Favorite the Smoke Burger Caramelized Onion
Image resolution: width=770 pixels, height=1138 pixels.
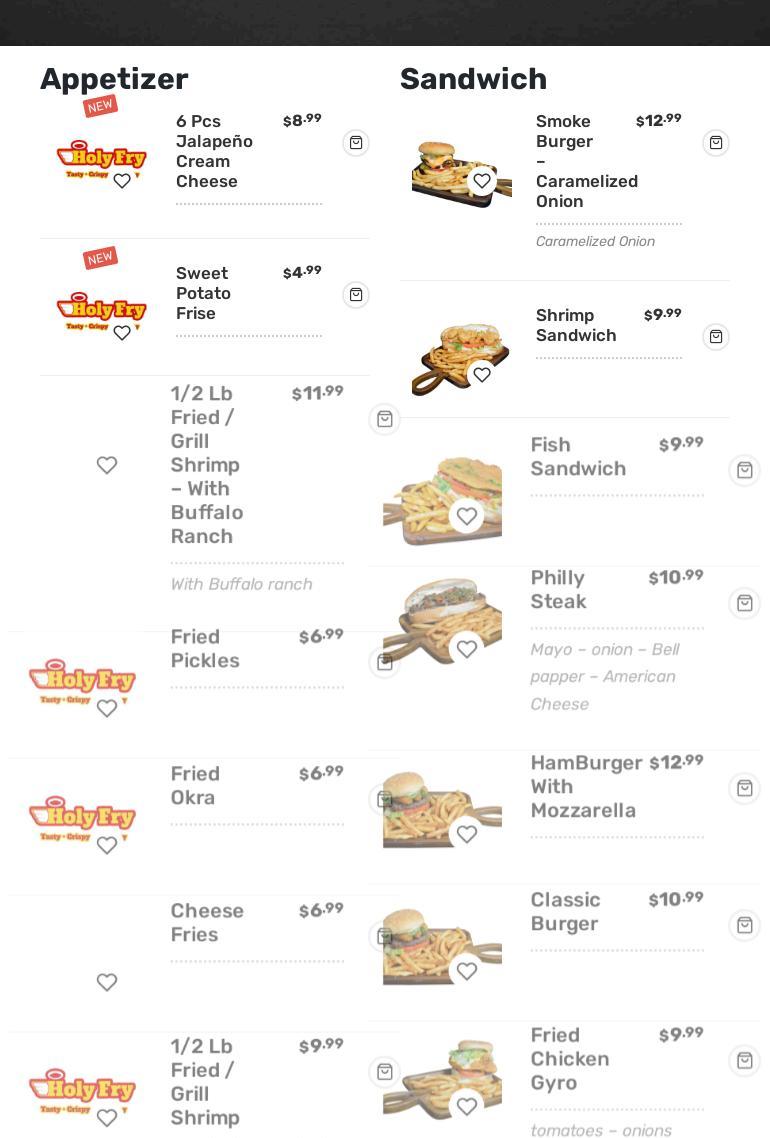point(482,181)
